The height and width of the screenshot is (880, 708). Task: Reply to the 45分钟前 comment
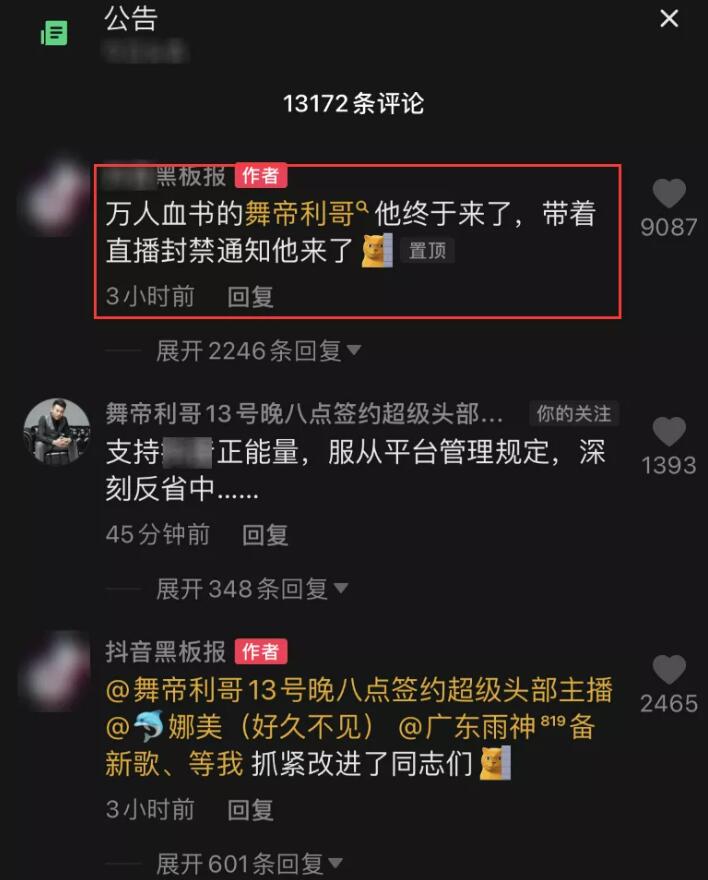265,535
